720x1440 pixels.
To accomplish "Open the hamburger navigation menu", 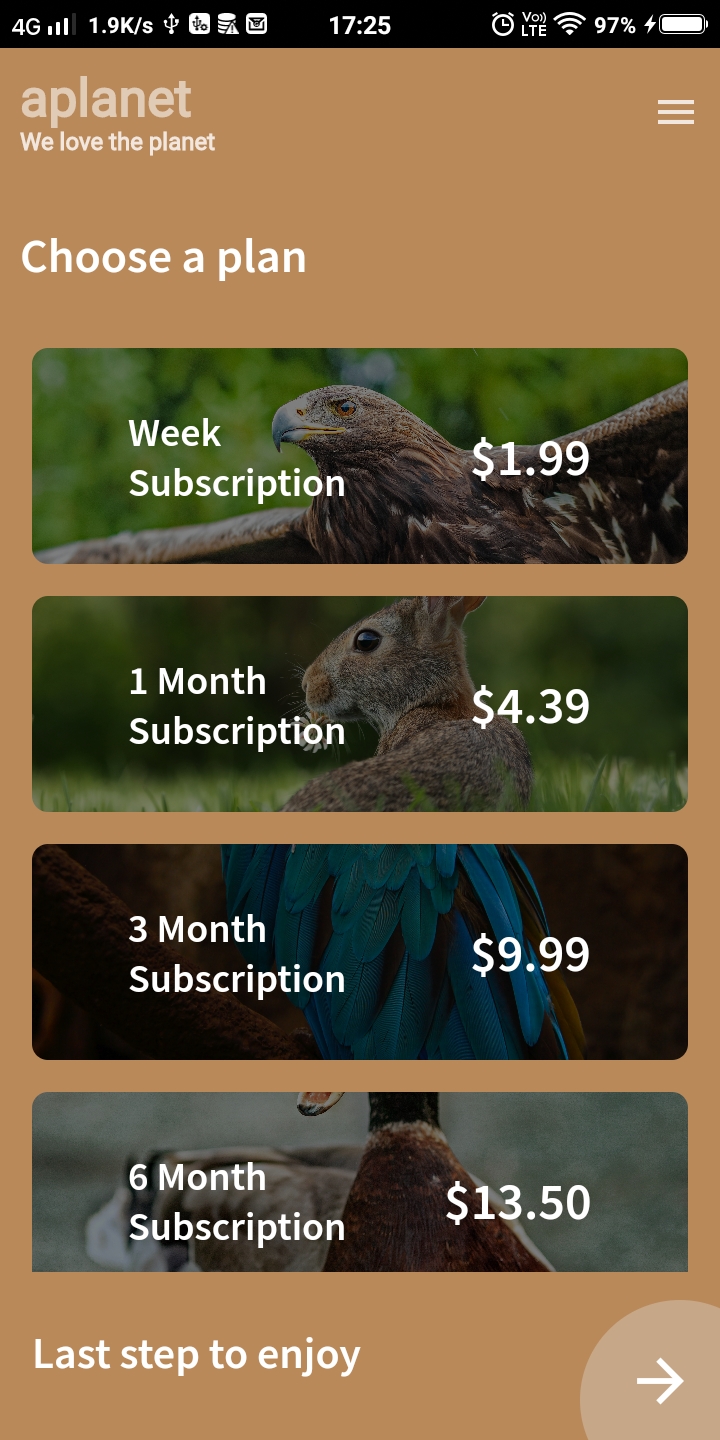I will pos(676,112).
